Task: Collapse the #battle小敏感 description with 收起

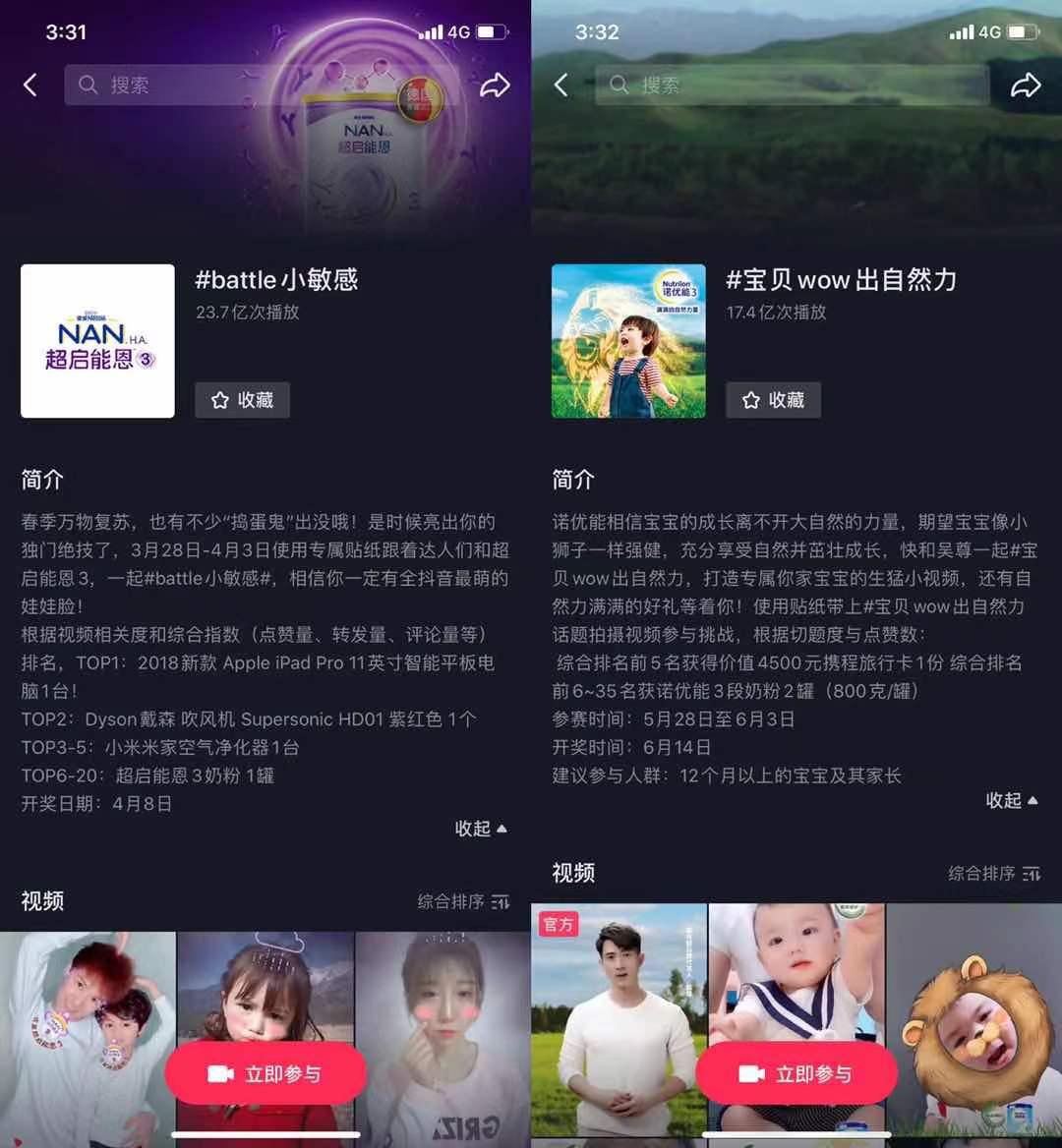Action: point(481,829)
